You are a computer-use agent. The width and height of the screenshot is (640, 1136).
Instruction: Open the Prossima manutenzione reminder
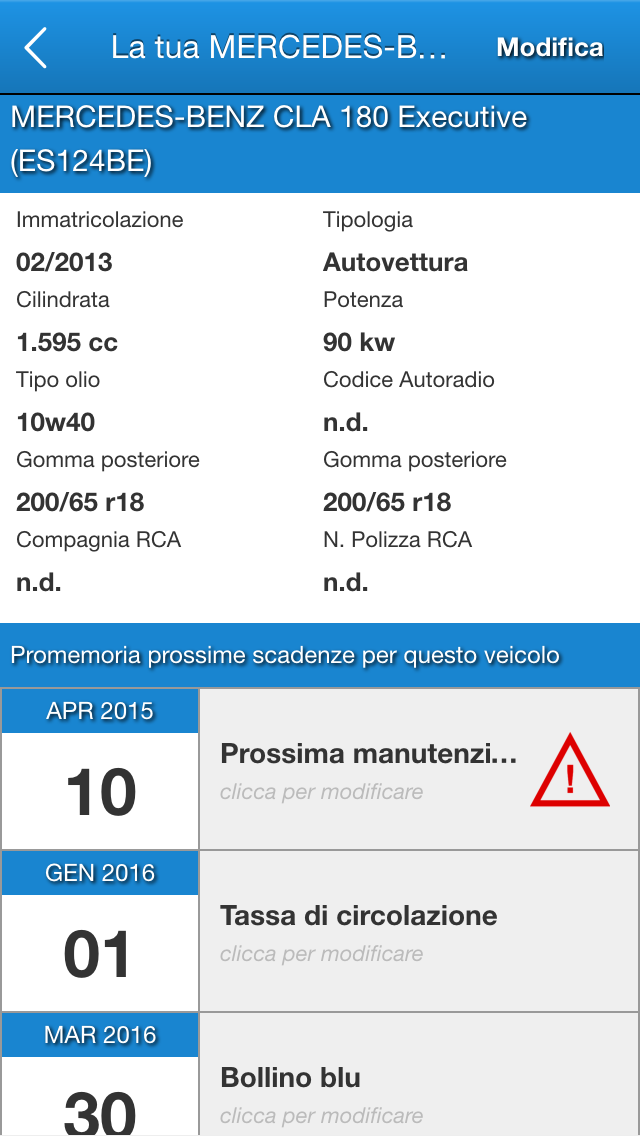(x=368, y=768)
